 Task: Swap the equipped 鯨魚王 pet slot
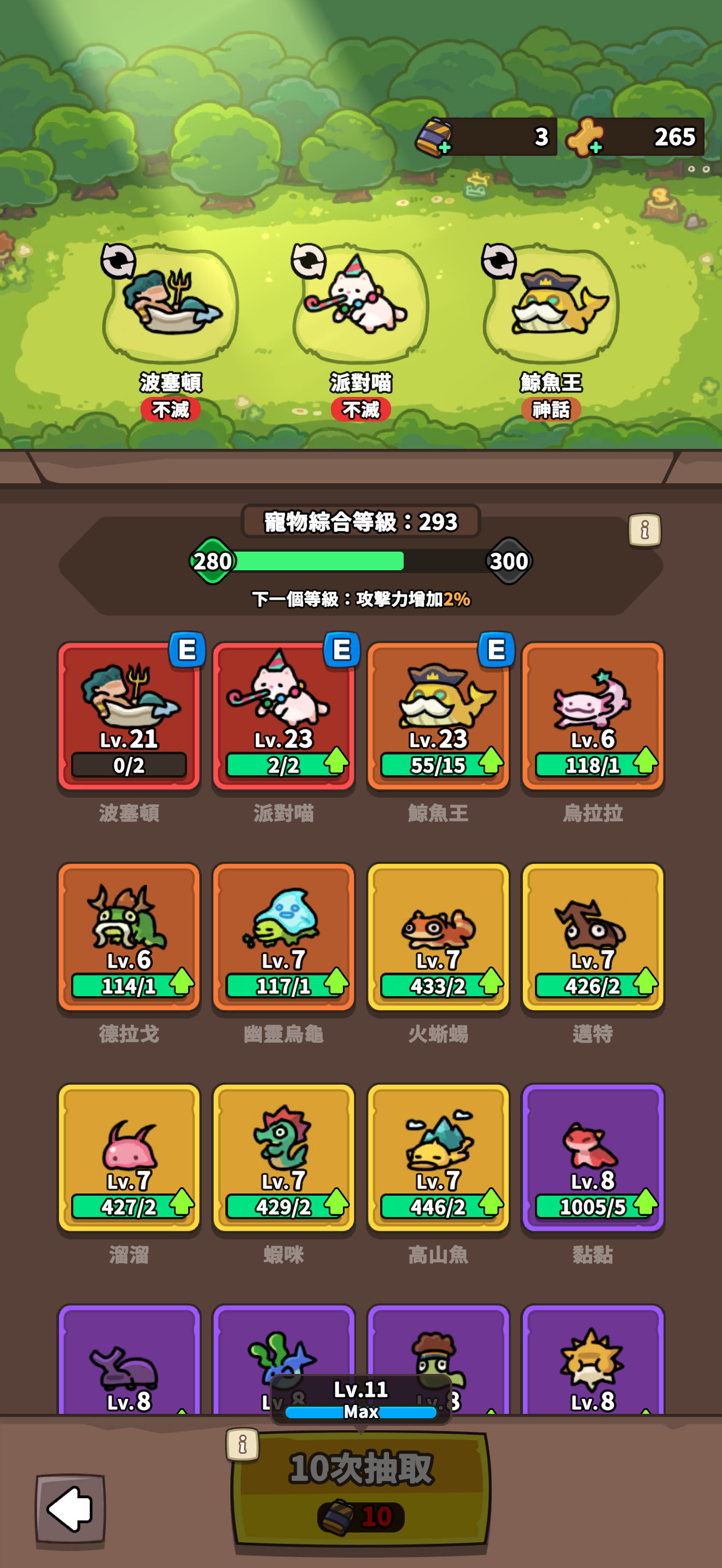(x=499, y=261)
